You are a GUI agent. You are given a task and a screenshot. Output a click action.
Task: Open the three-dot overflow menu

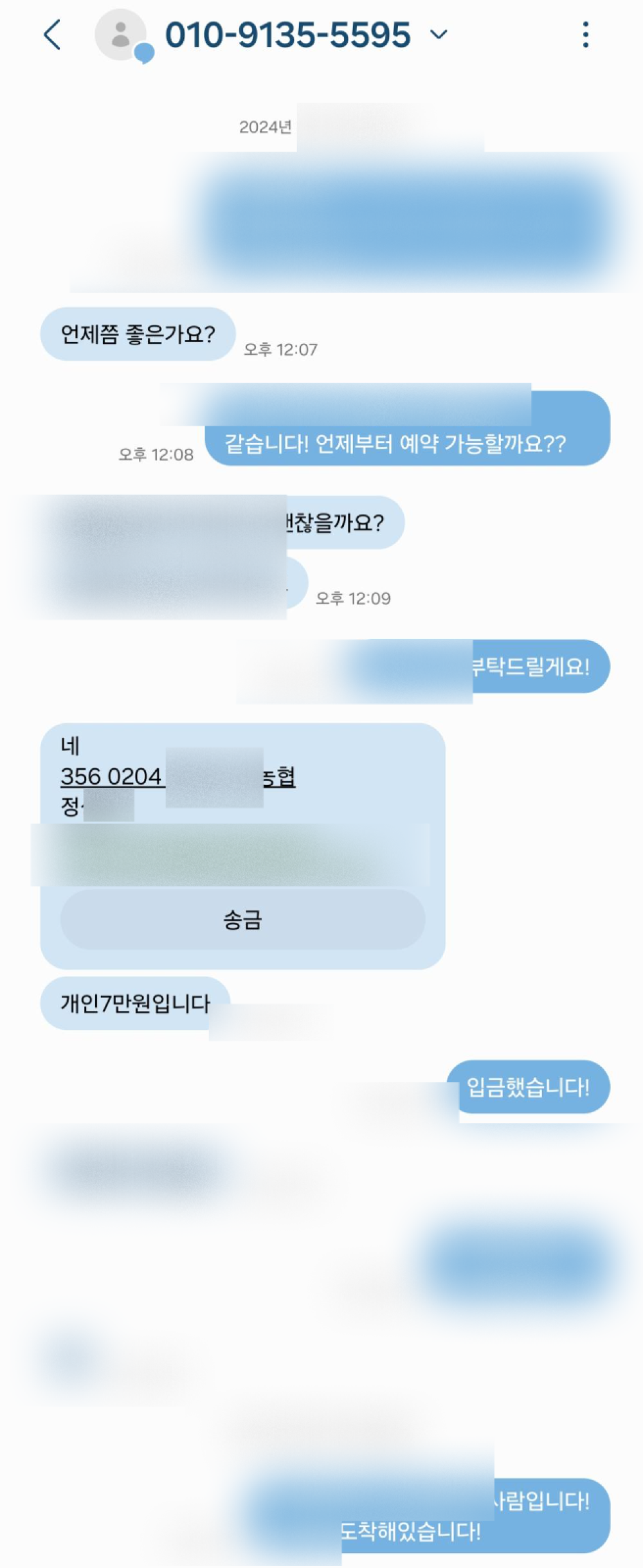point(585,35)
